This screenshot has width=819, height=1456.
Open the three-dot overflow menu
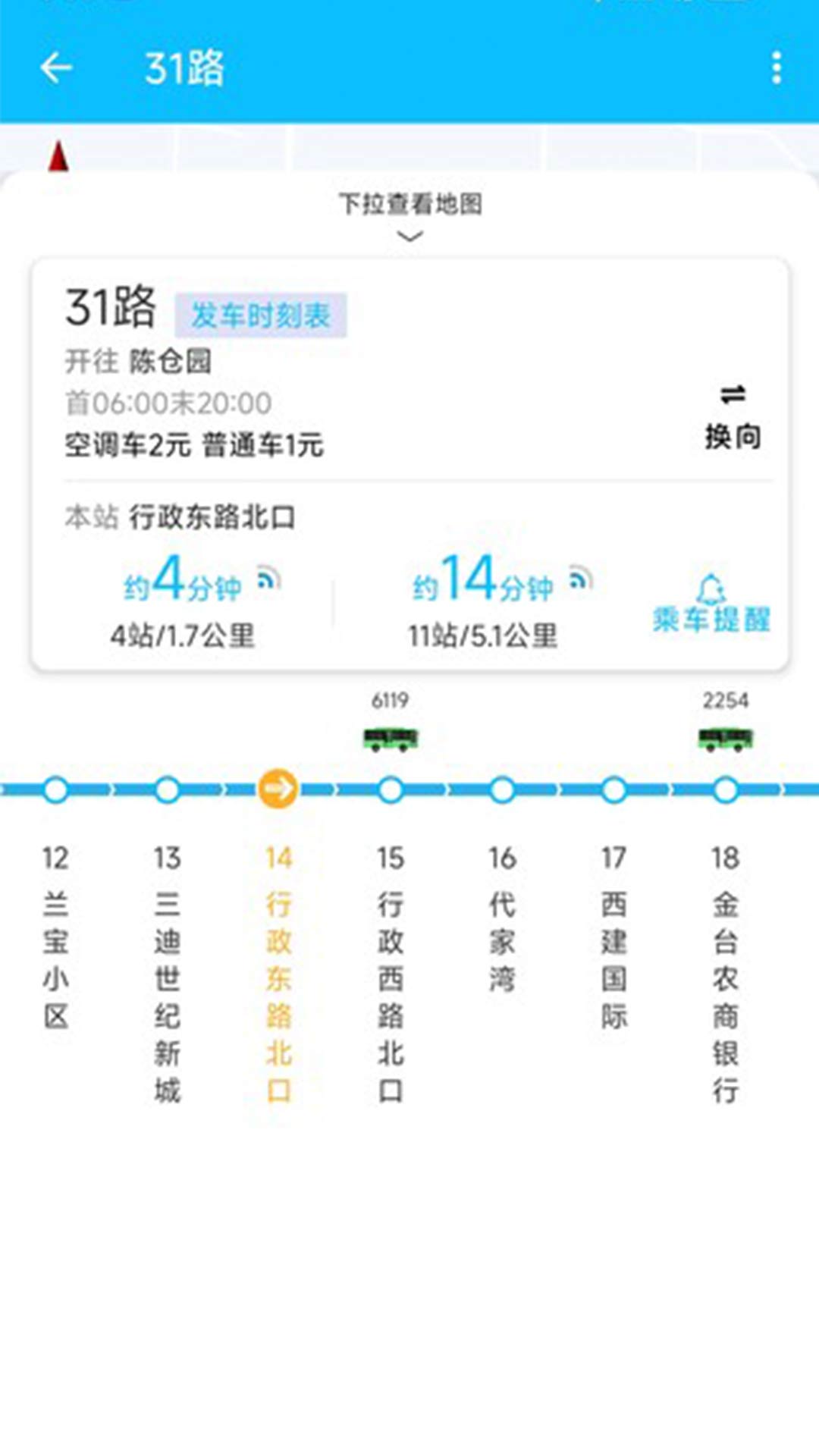[775, 70]
